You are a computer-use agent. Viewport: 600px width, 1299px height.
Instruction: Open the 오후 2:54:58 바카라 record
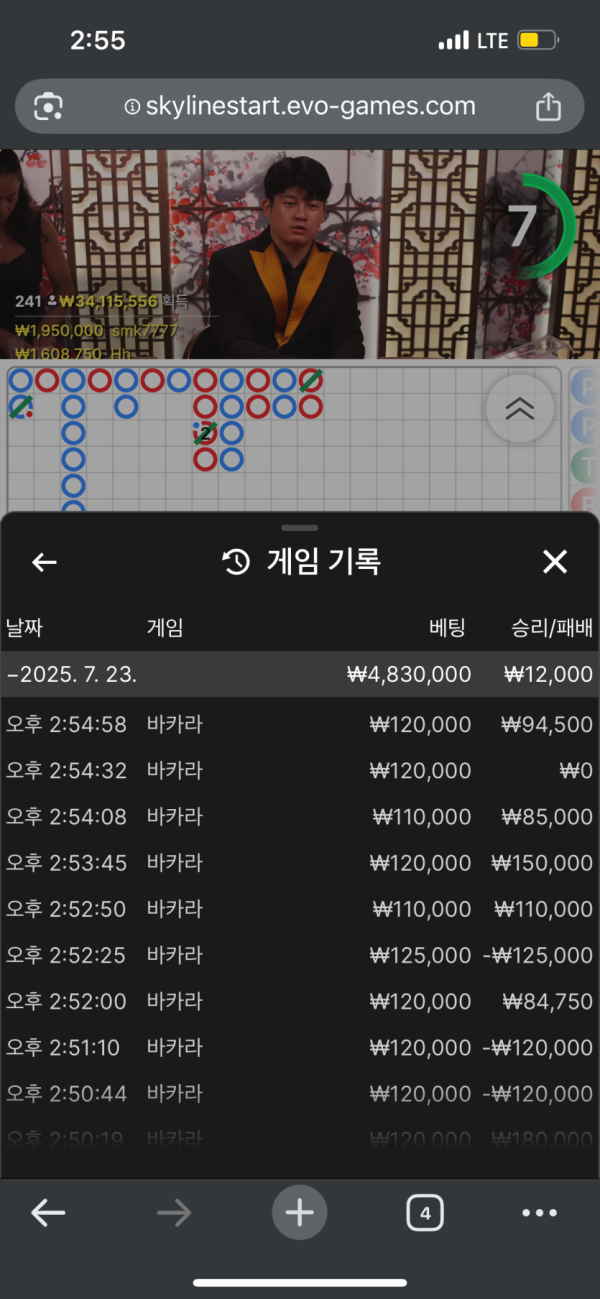click(300, 725)
